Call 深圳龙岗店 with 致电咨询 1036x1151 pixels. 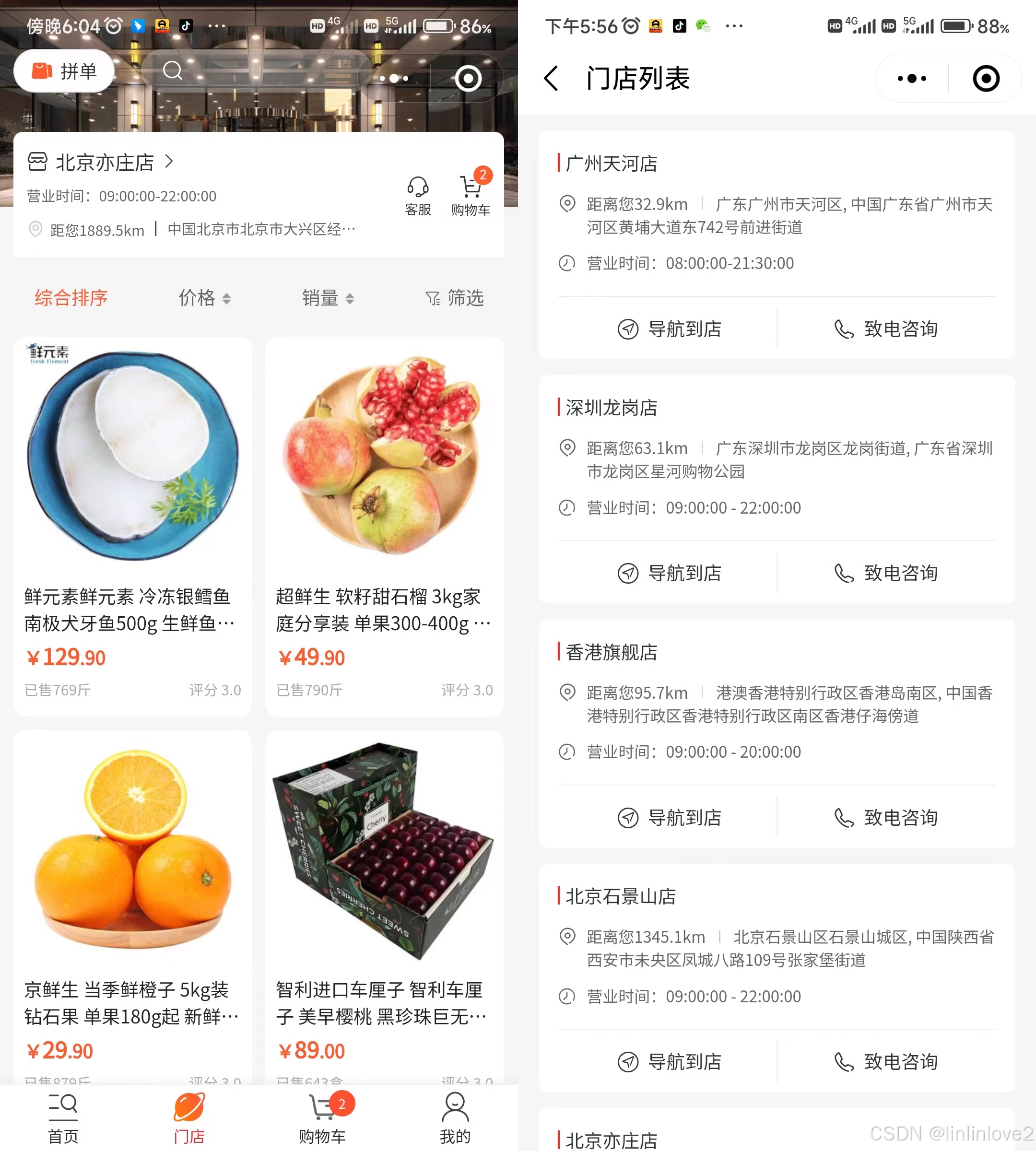886,573
